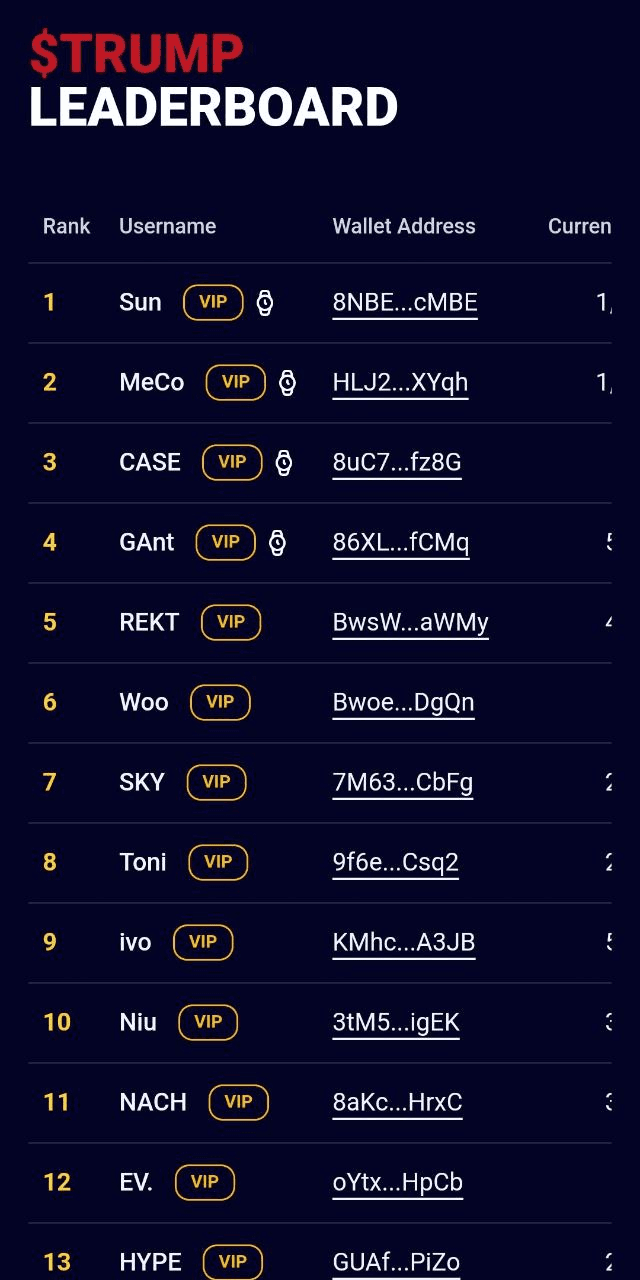Image resolution: width=640 pixels, height=1280 pixels.
Task: Open HYPE's wallet GUAf...PiZo
Action: click(396, 1262)
